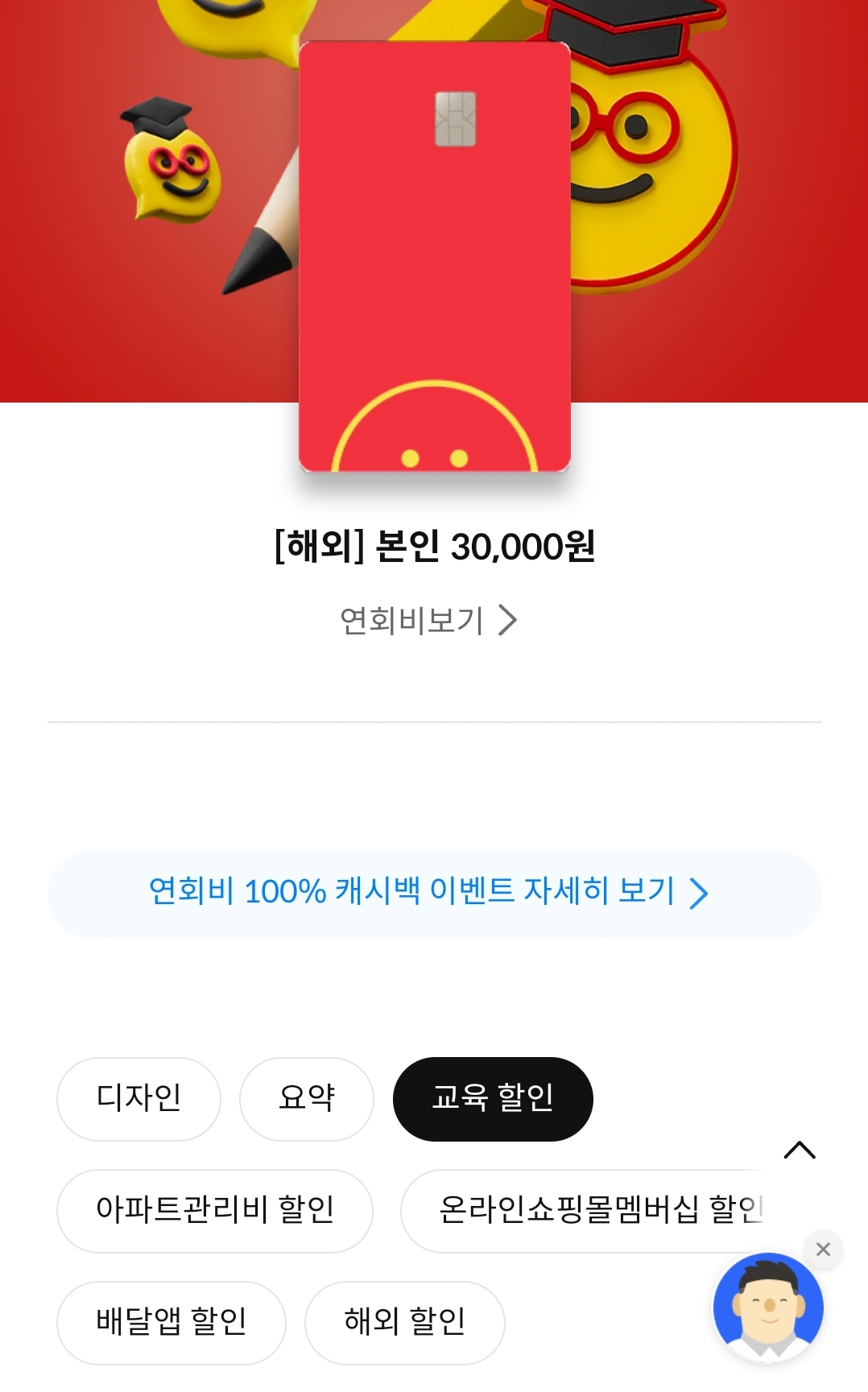Select the 온라인쇼핑몰멤버십 할인 filter
The height and width of the screenshot is (1392, 868).
pos(600,1210)
